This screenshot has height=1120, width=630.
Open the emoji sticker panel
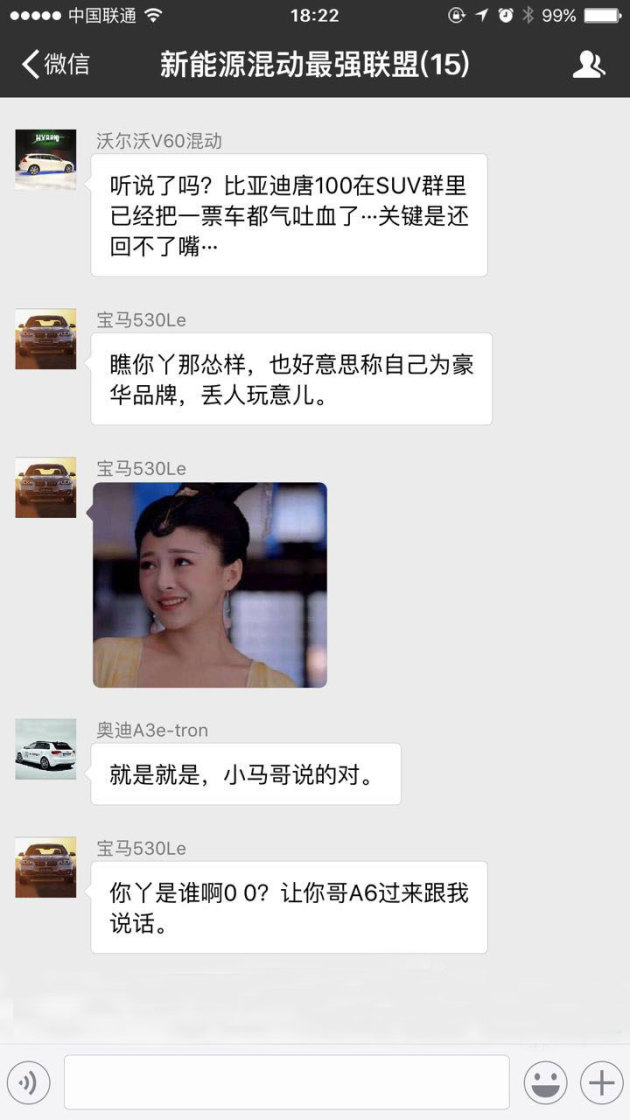coord(545,1082)
